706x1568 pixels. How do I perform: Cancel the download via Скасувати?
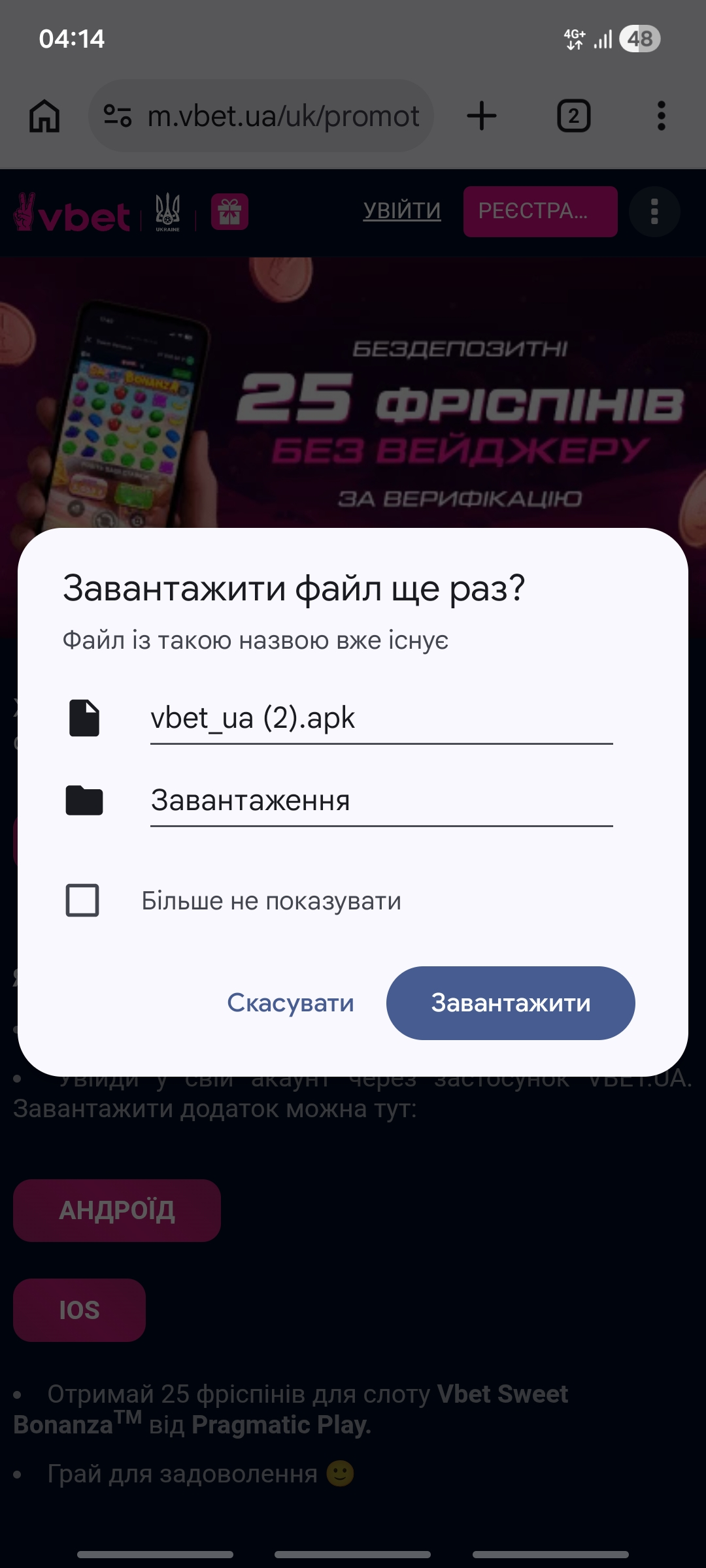point(290,1003)
